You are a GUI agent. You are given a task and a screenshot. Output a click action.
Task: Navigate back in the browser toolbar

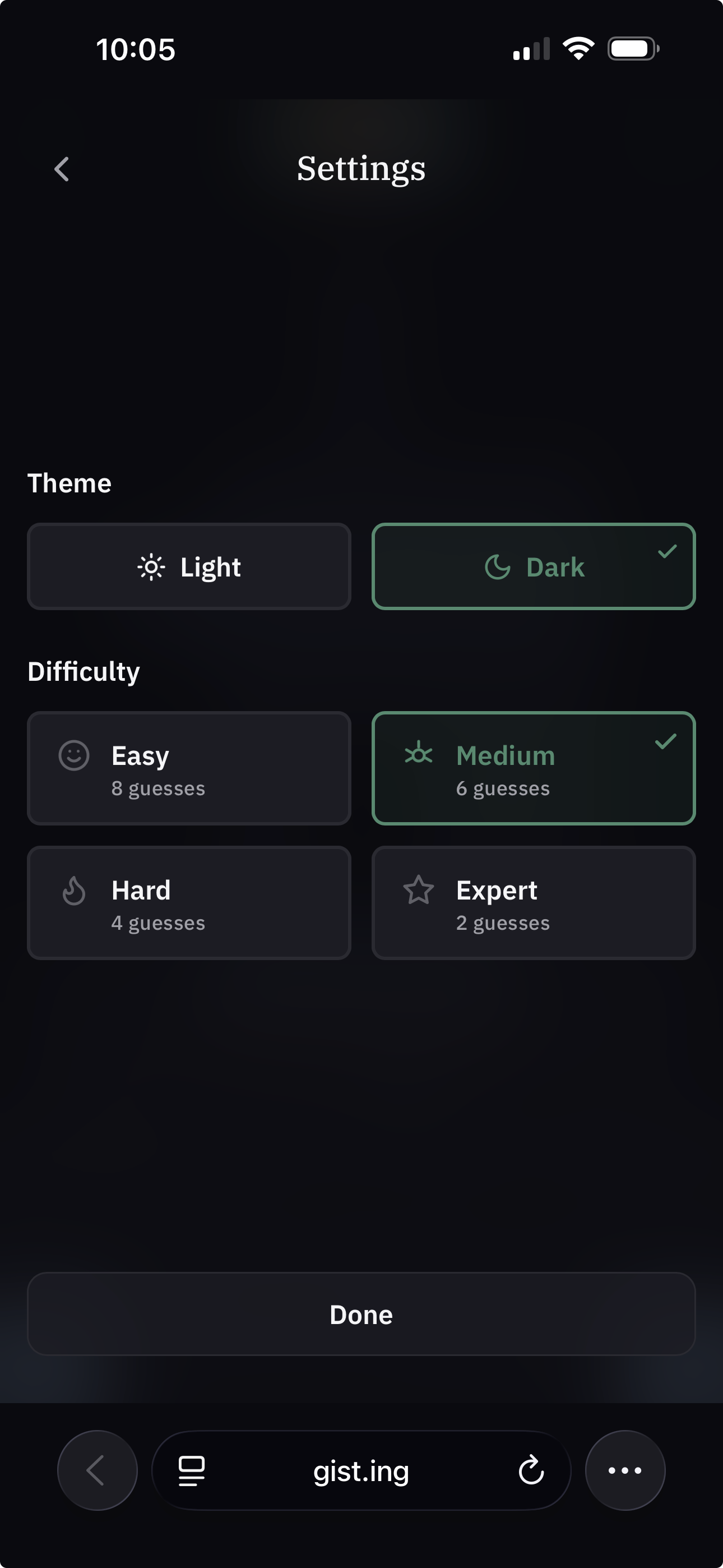[x=98, y=1470]
